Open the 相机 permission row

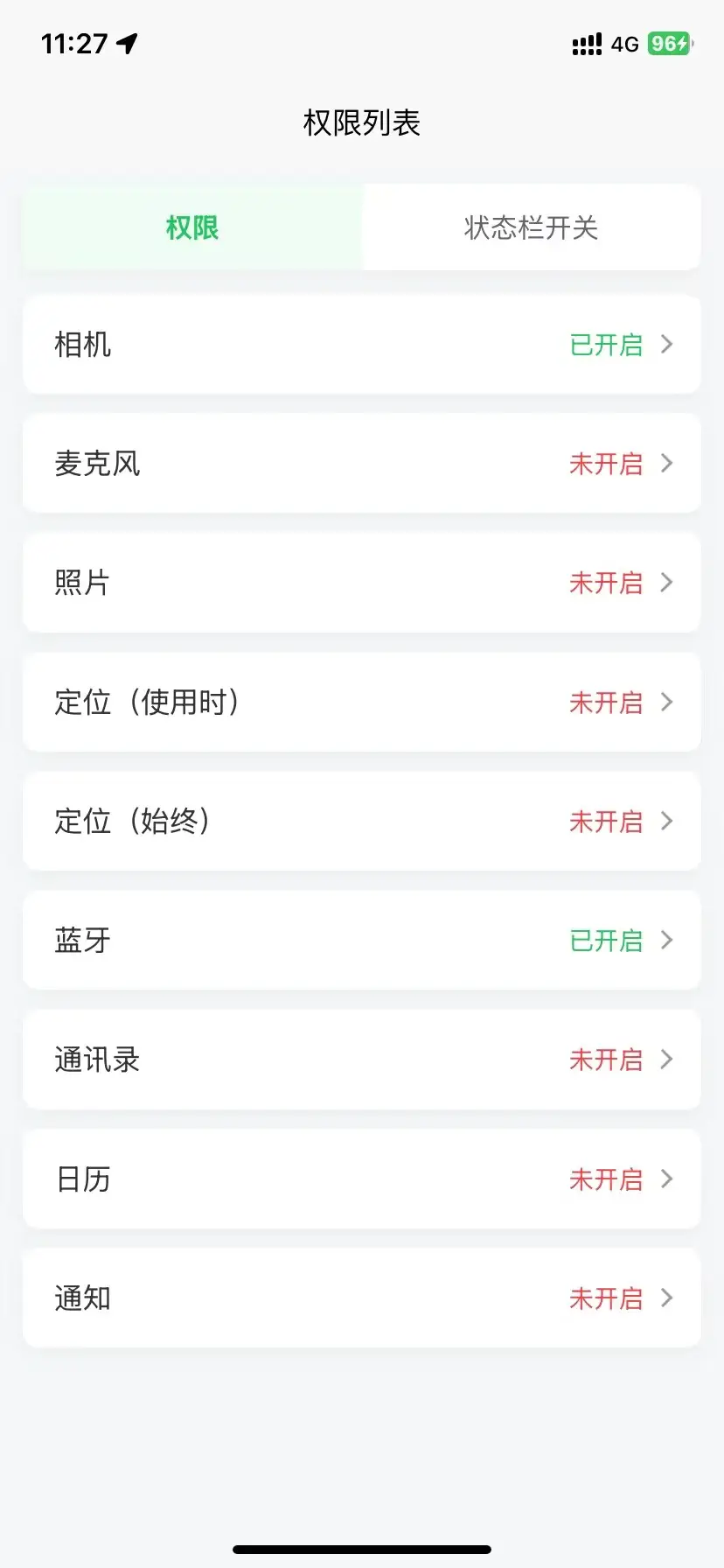click(361, 345)
